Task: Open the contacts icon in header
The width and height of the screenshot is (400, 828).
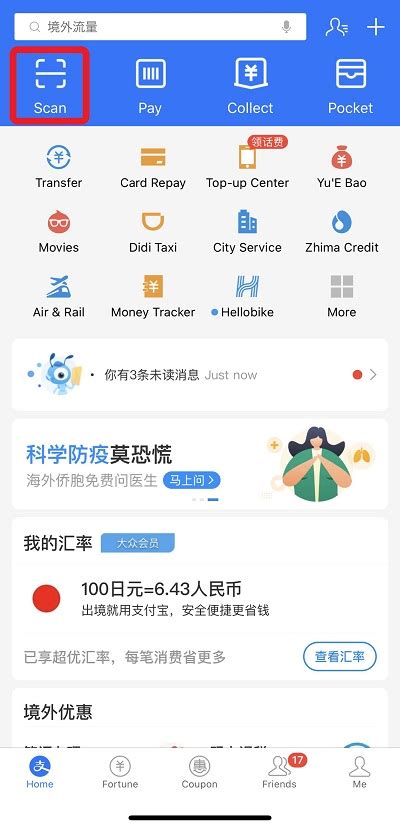Action: [337, 26]
